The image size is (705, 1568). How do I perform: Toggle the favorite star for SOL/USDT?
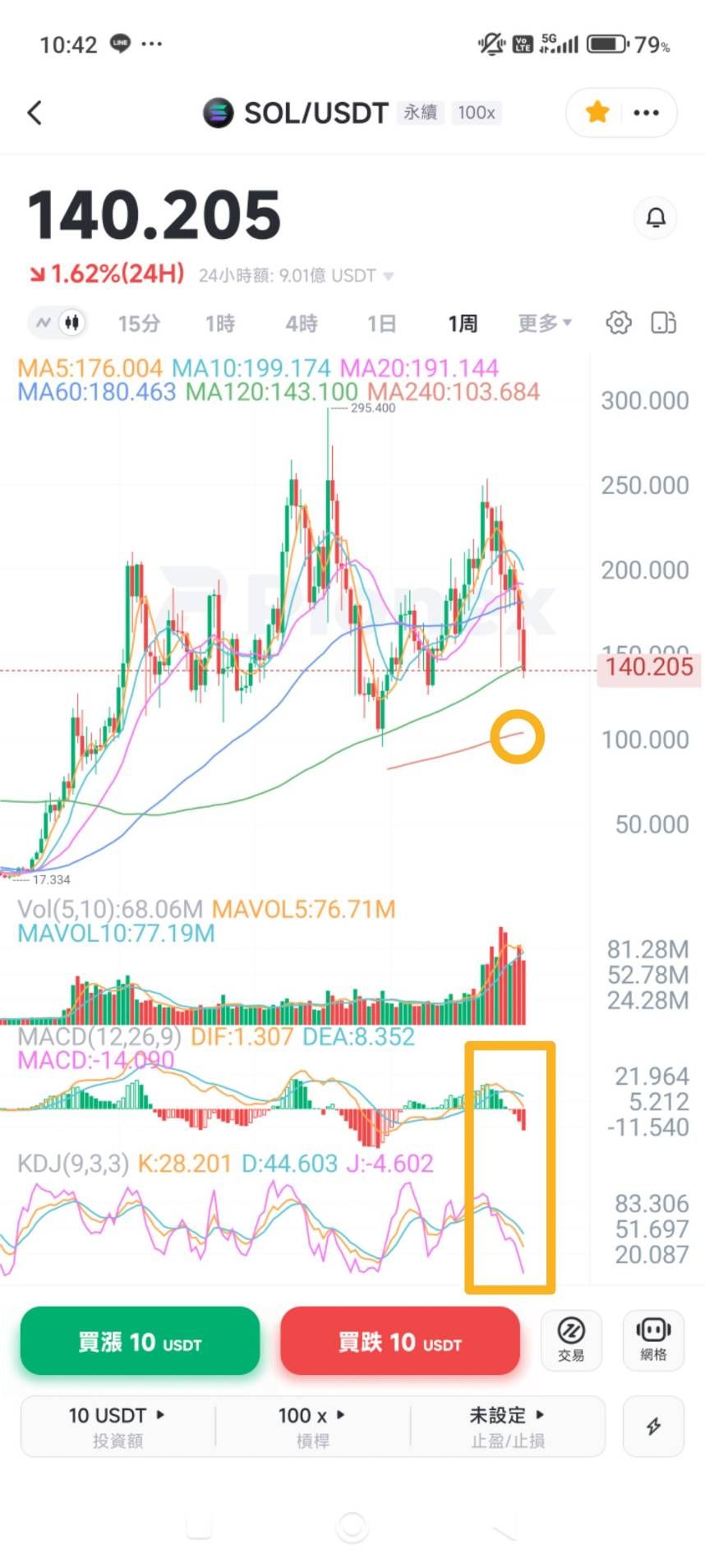coord(597,113)
